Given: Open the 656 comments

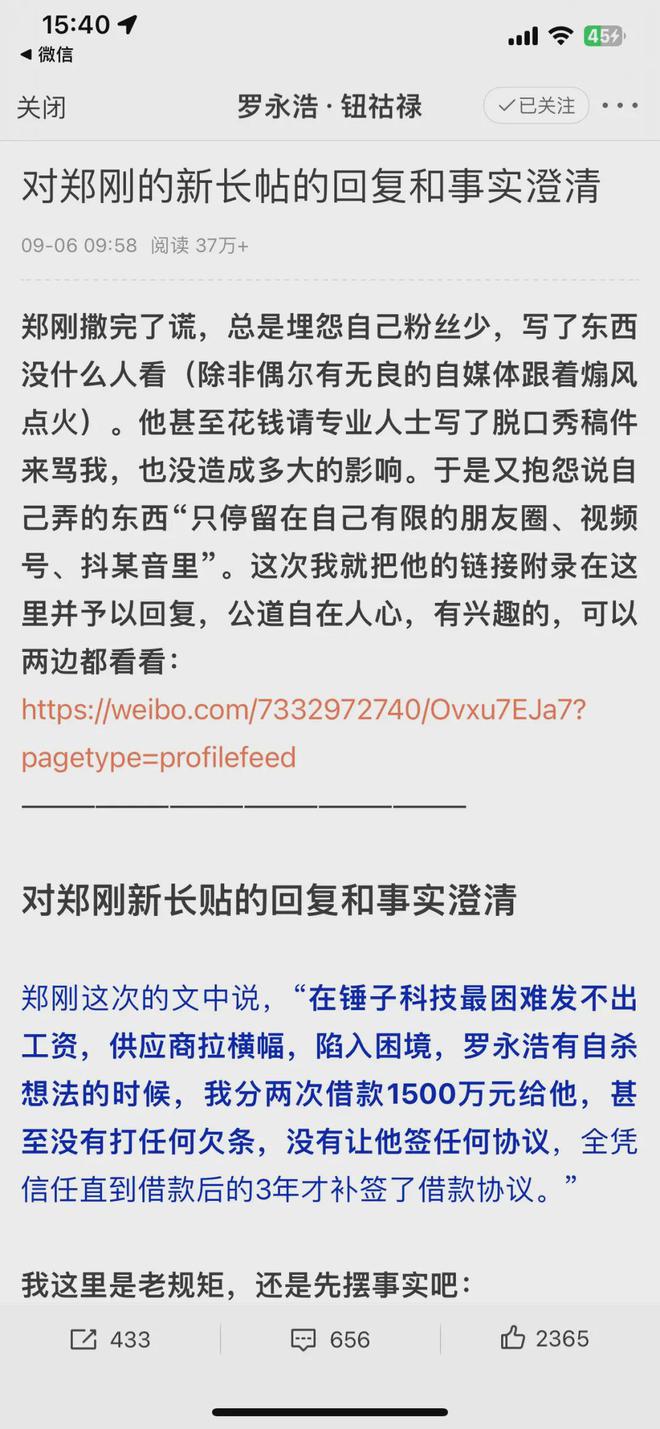Looking at the screenshot, I should pos(330,1339).
